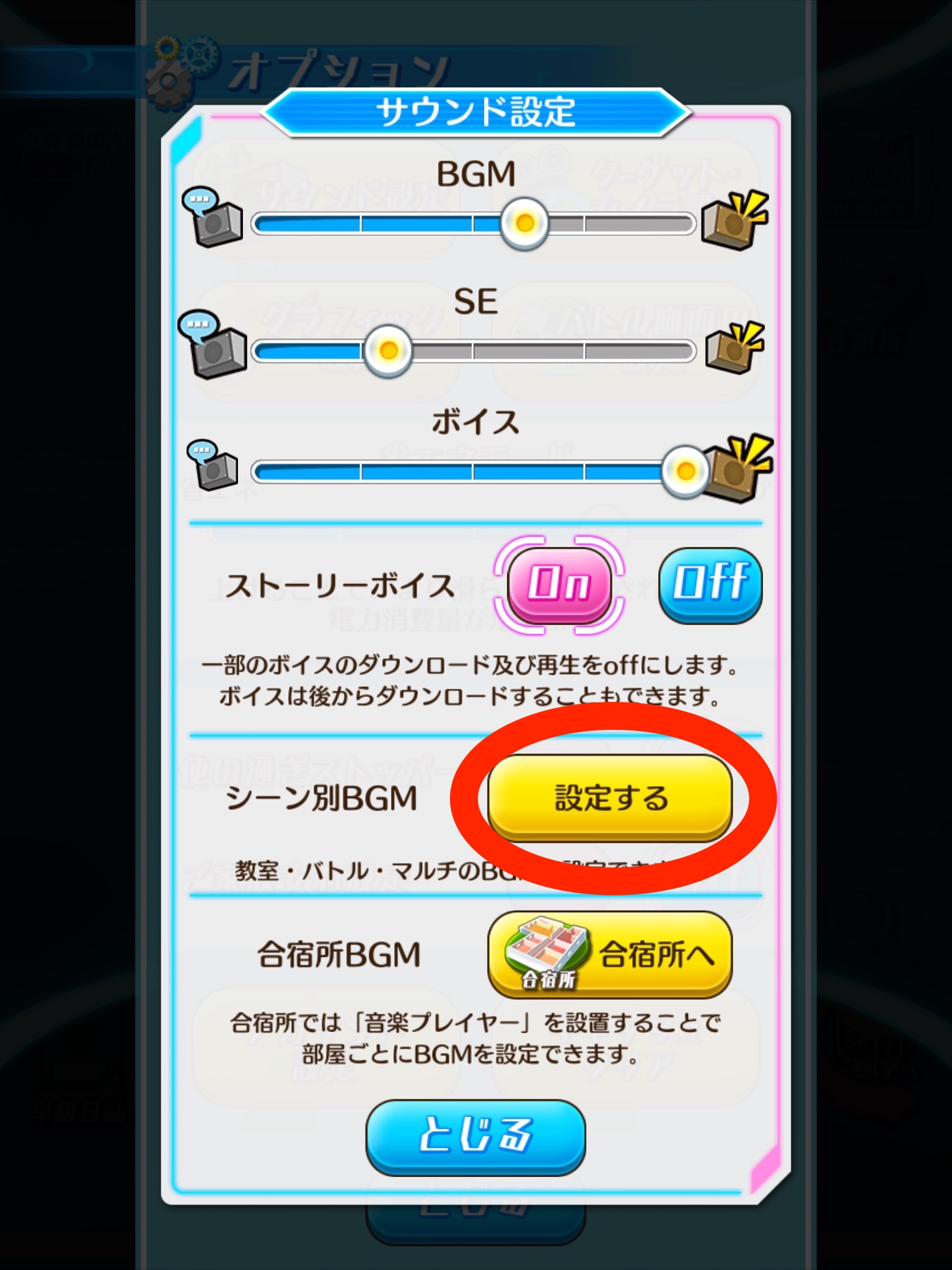This screenshot has height=1270, width=952.
Task: Adjust the ボイス volume slider
Action: coord(685,471)
